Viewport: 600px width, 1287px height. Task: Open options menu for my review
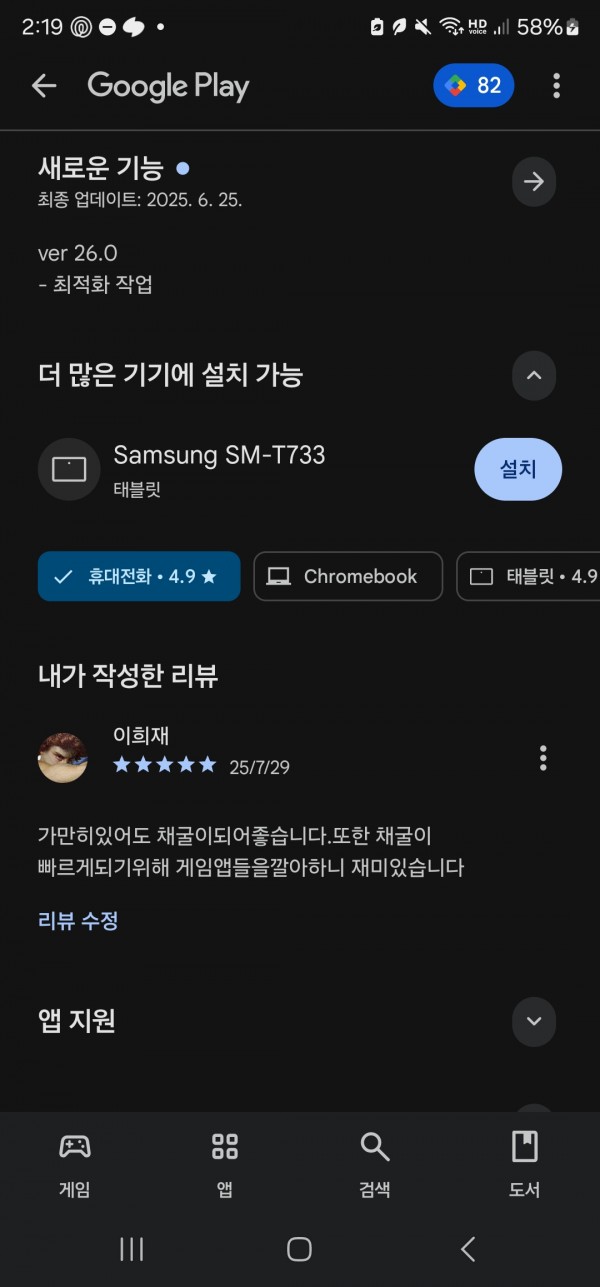(x=543, y=758)
